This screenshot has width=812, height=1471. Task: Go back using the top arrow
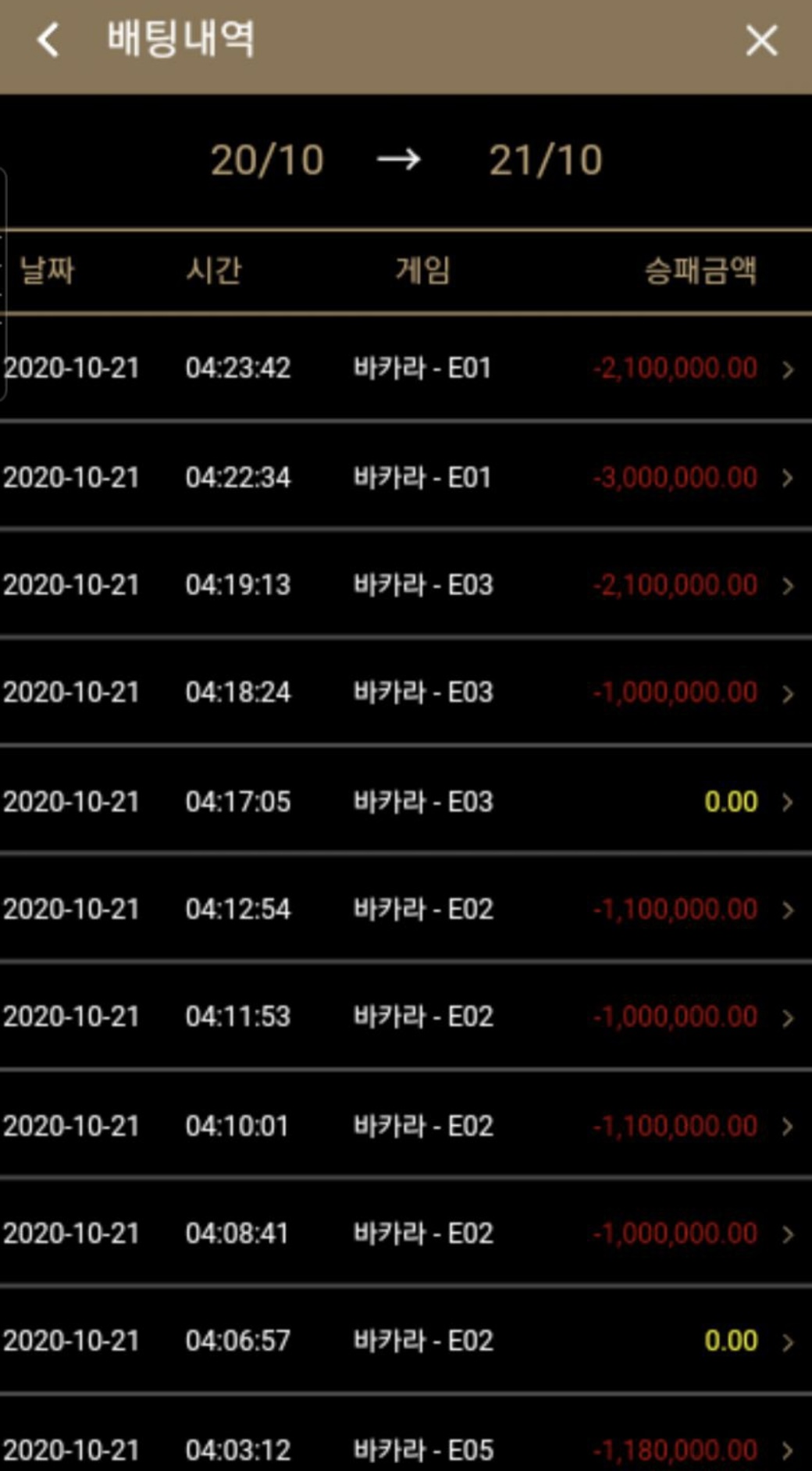click(48, 40)
